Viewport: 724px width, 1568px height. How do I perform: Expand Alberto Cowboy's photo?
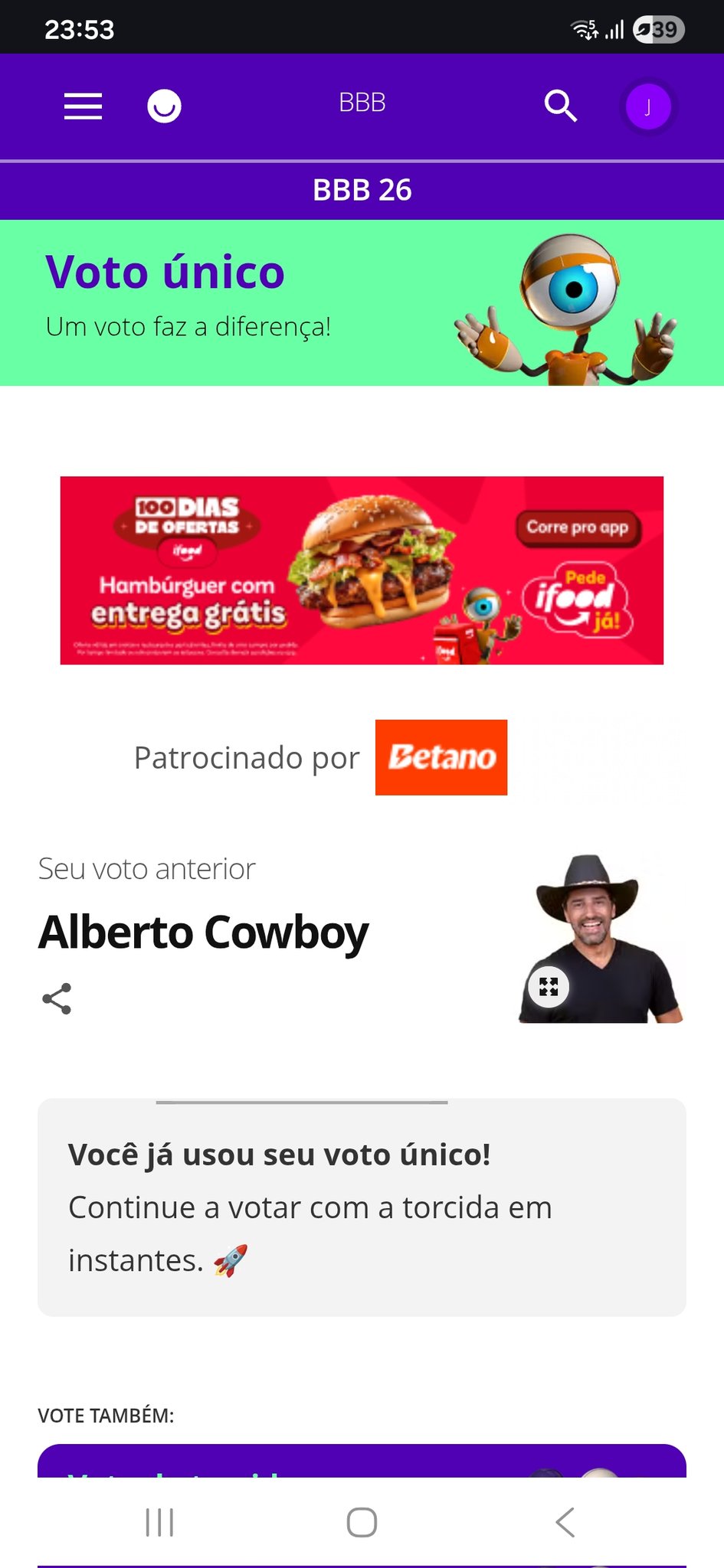(x=549, y=986)
